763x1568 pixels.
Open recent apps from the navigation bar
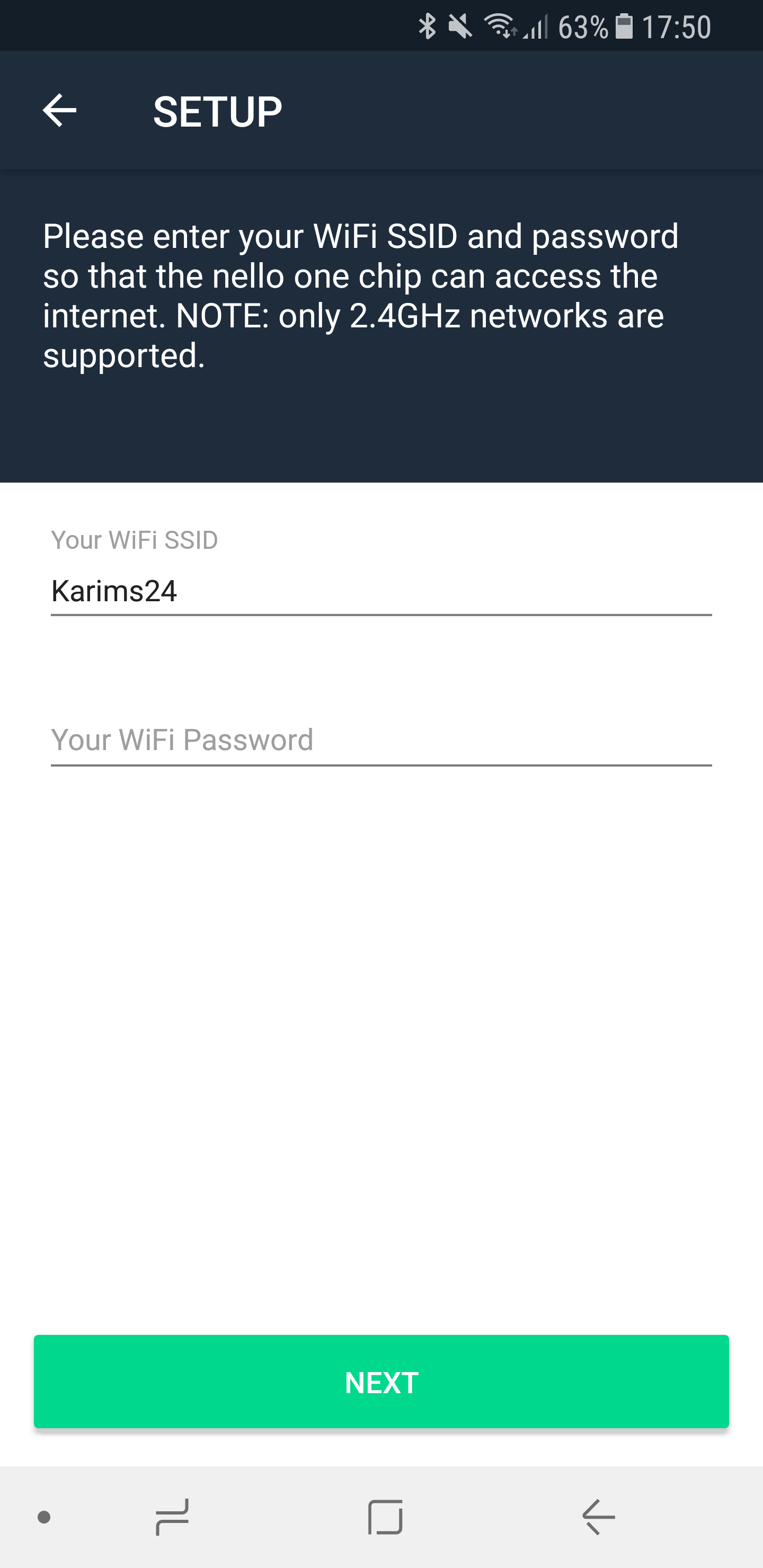(x=172, y=1517)
